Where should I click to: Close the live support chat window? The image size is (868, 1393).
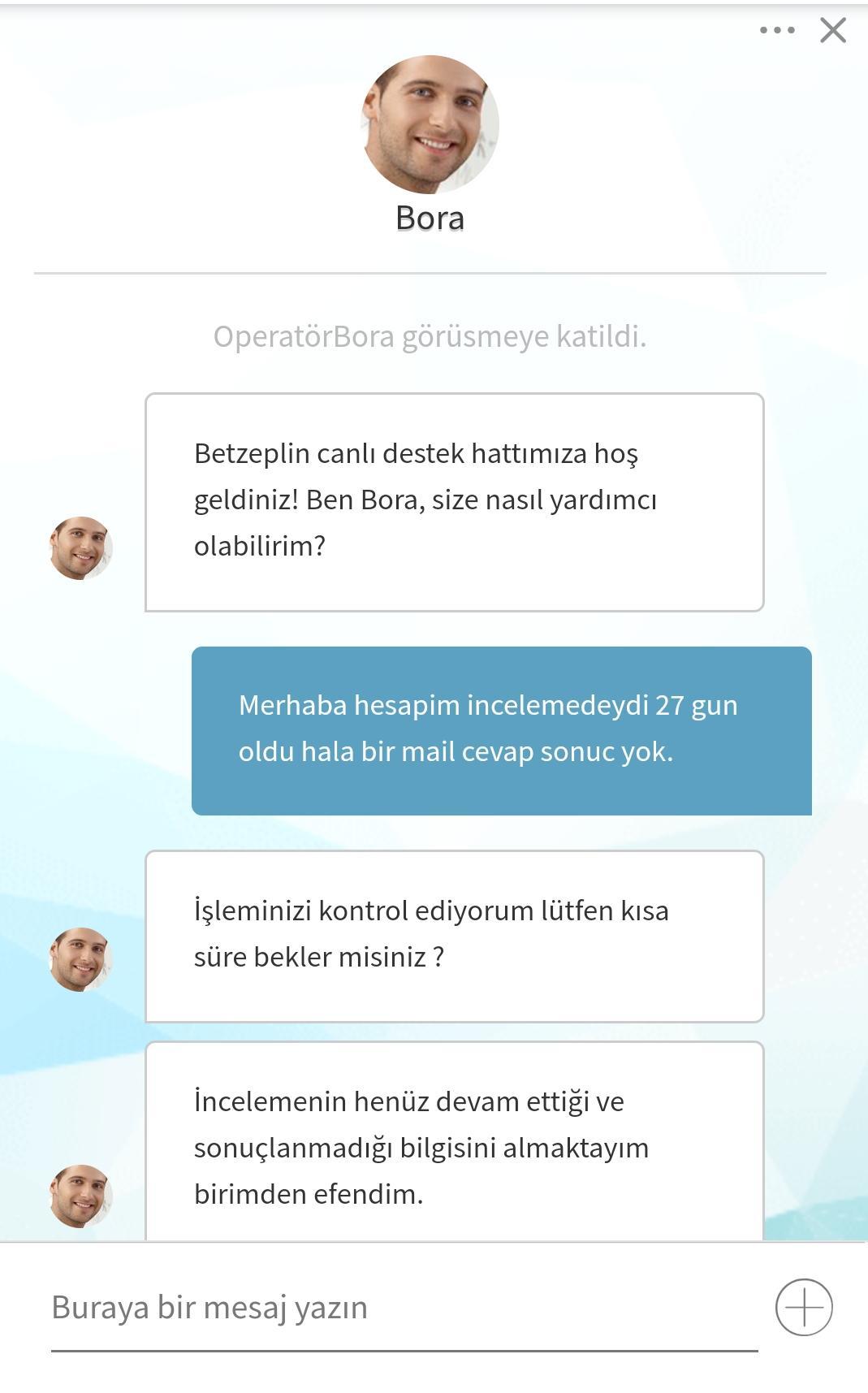(833, 30)
